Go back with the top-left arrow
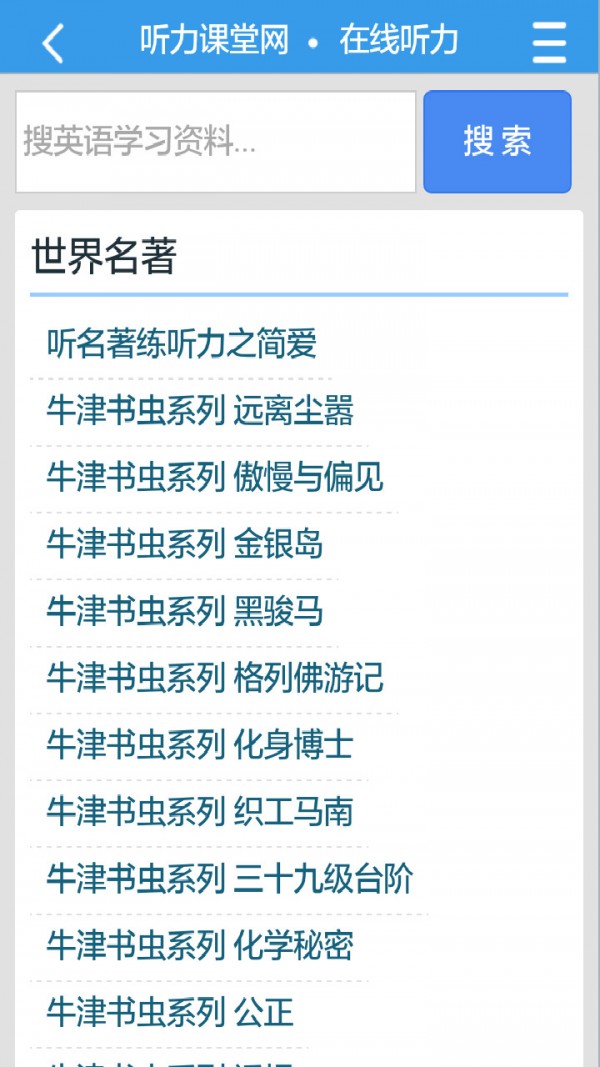The height and width of the screenshot is (1067, 600). coord(53,43)
